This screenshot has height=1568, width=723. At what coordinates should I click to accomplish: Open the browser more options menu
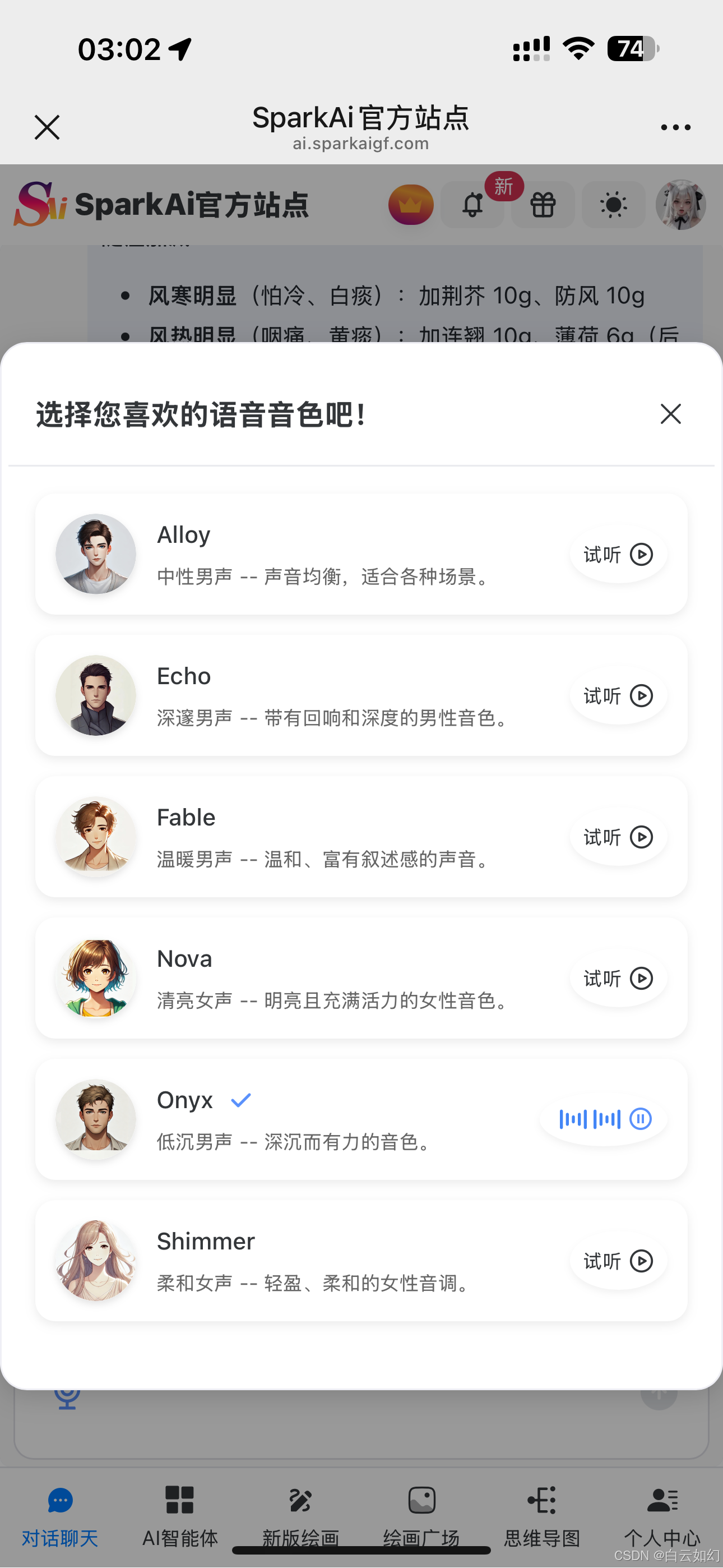point(675,127)
